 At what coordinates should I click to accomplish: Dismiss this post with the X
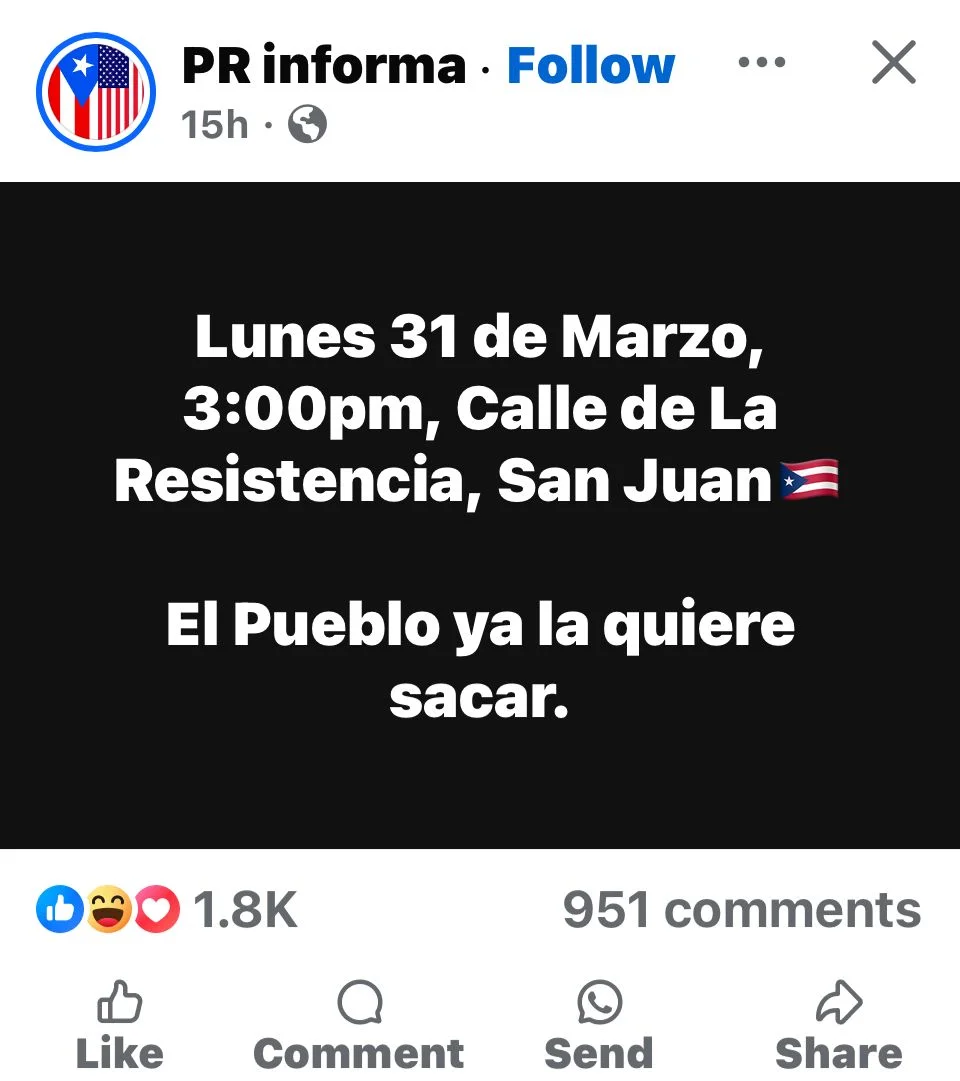(893, 64)
